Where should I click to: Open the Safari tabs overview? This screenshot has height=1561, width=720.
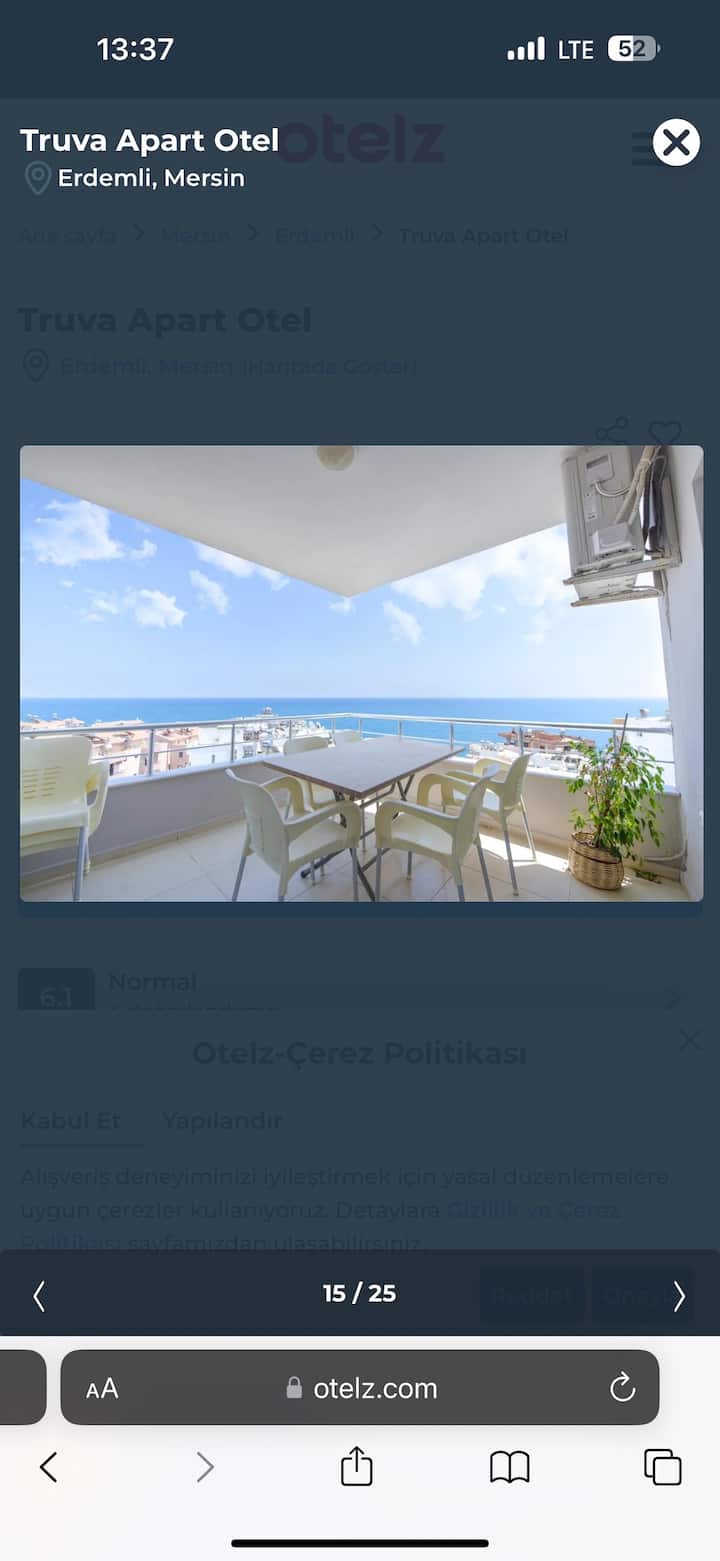(x=662, y=1467)
